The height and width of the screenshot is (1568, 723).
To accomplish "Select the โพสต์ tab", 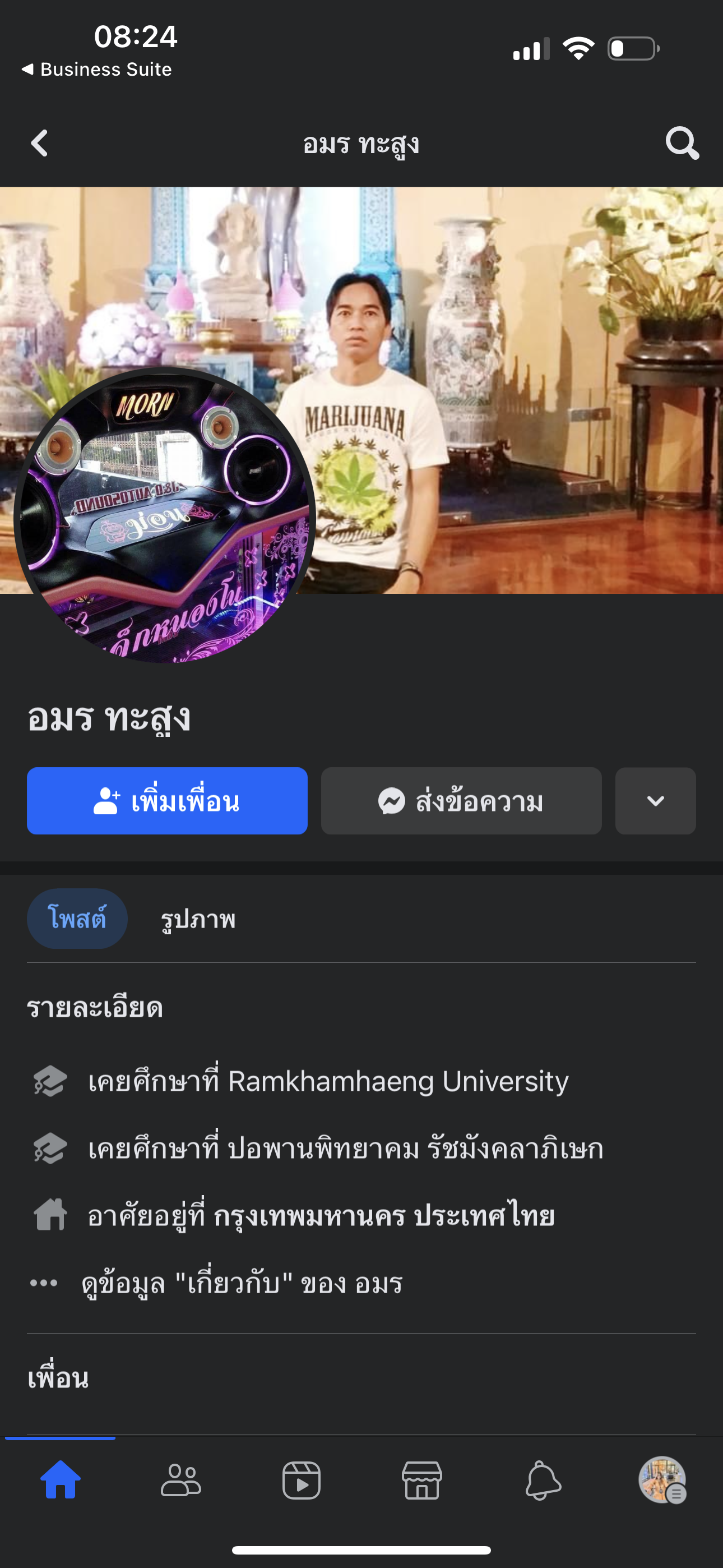I will click(77, 919).
